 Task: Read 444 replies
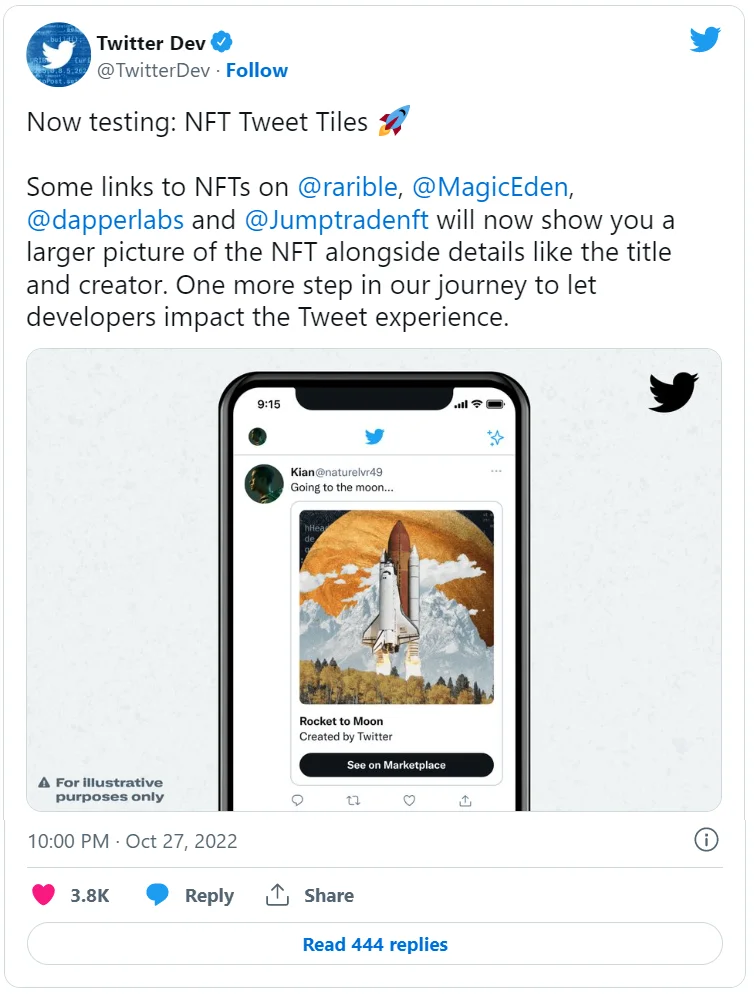point(374,944)
